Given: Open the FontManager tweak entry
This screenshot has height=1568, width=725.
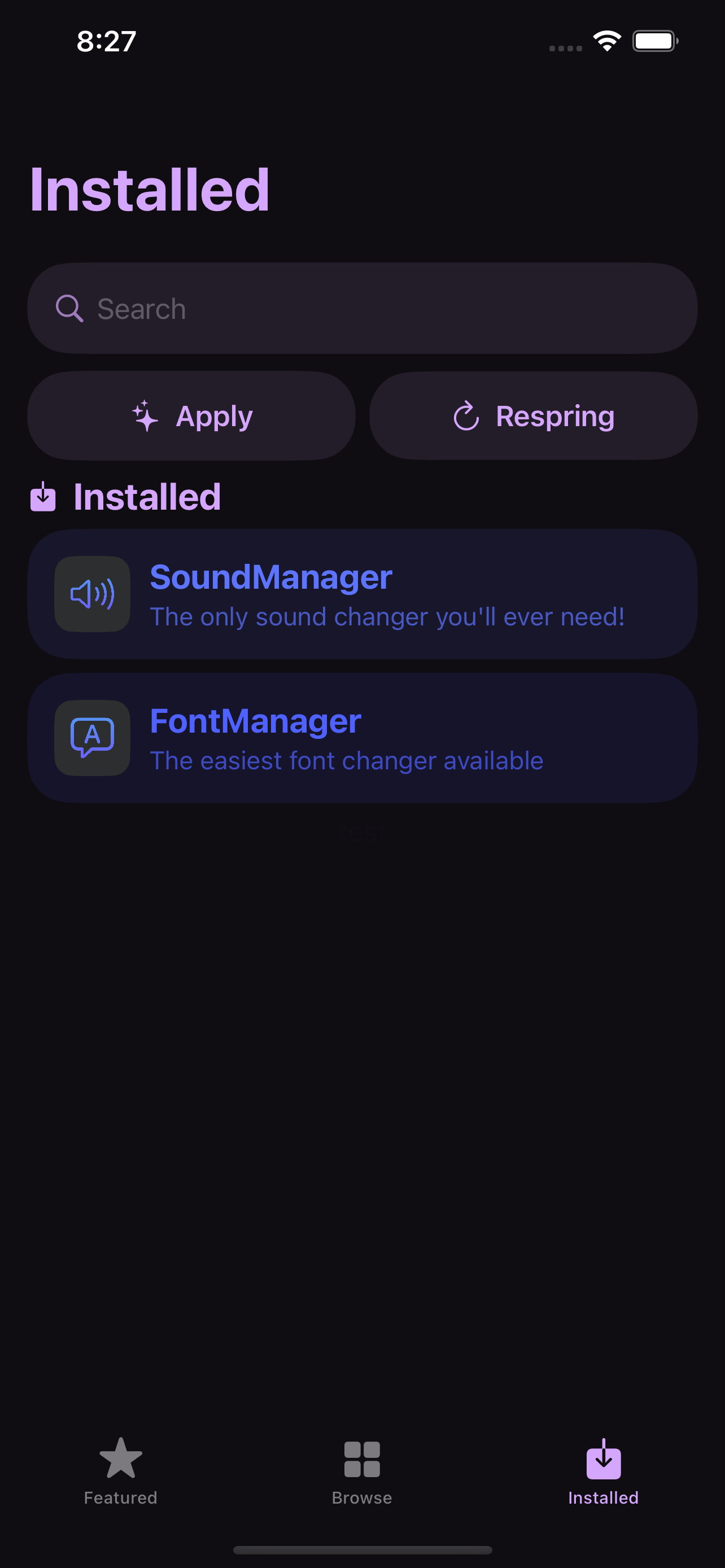Looking at the screenshot, I should tap(361, 738).
